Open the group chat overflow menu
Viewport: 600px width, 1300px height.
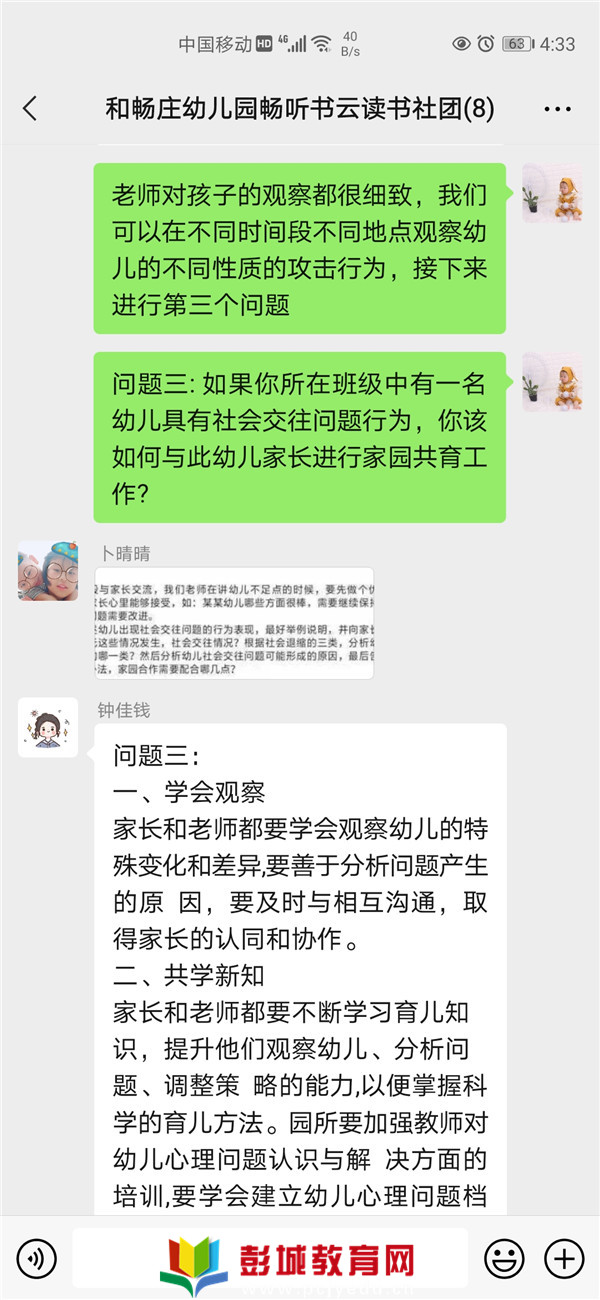tap(557, 108)
